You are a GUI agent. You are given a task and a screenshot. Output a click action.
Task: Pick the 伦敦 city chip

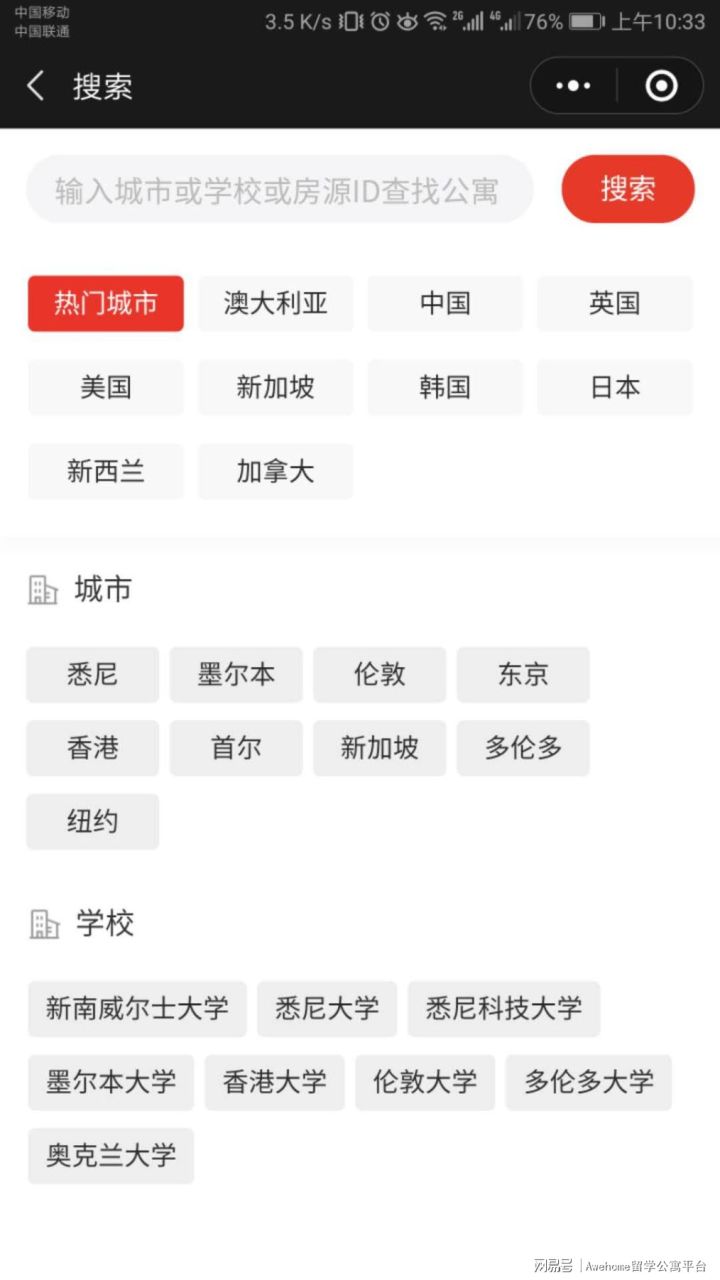pyautogui.click(x=380, y=675)
